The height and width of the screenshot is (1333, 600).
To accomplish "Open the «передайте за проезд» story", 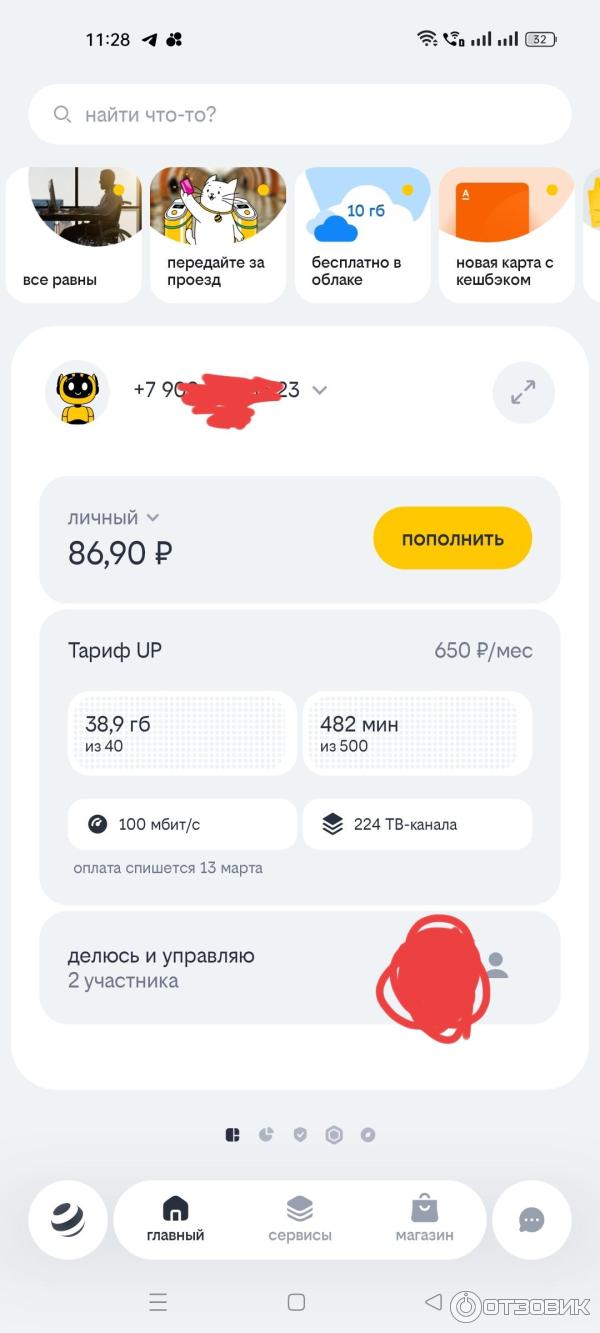I will coord(218,234).
